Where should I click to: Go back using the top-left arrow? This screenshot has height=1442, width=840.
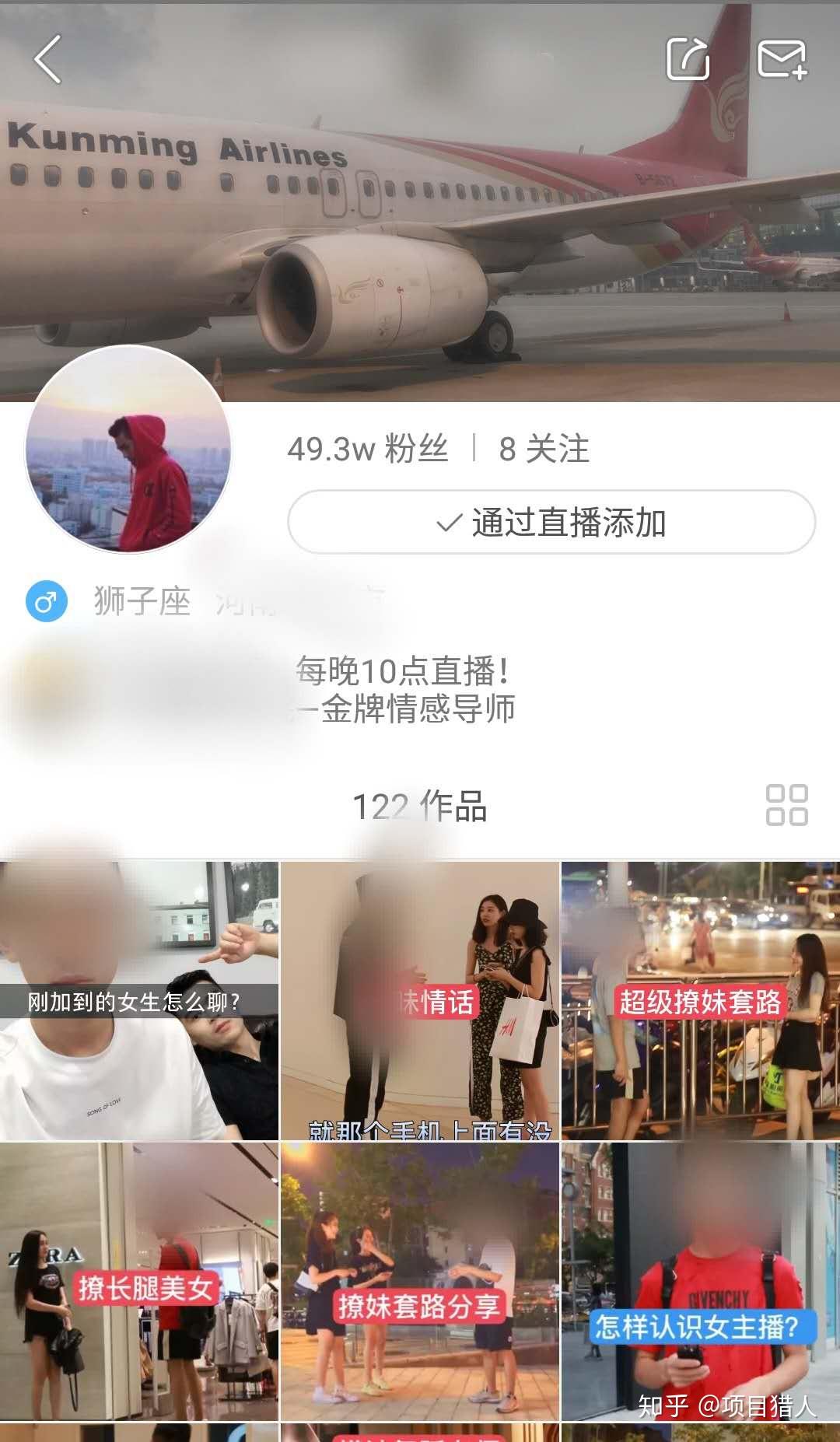click(x=48, y=59)
